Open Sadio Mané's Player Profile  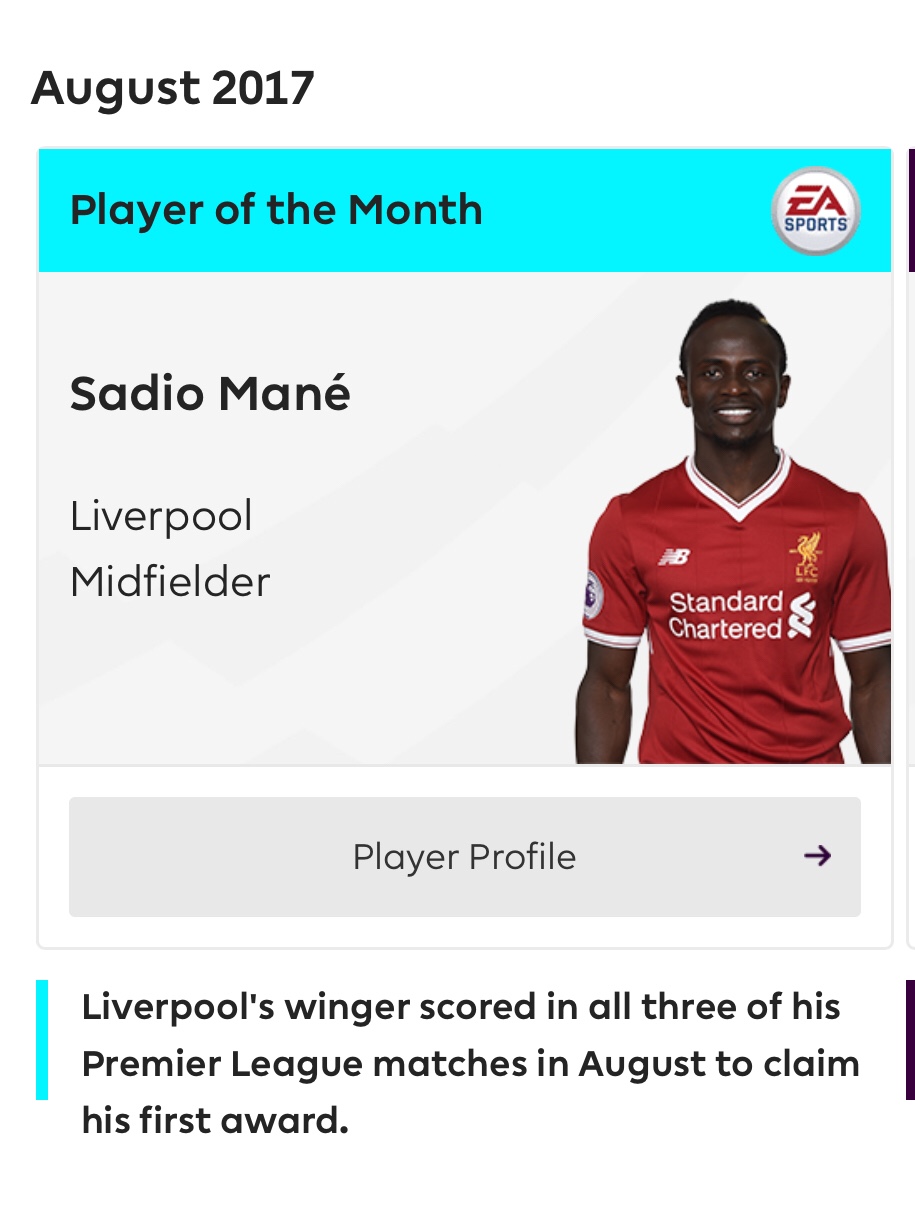[464, 857]
